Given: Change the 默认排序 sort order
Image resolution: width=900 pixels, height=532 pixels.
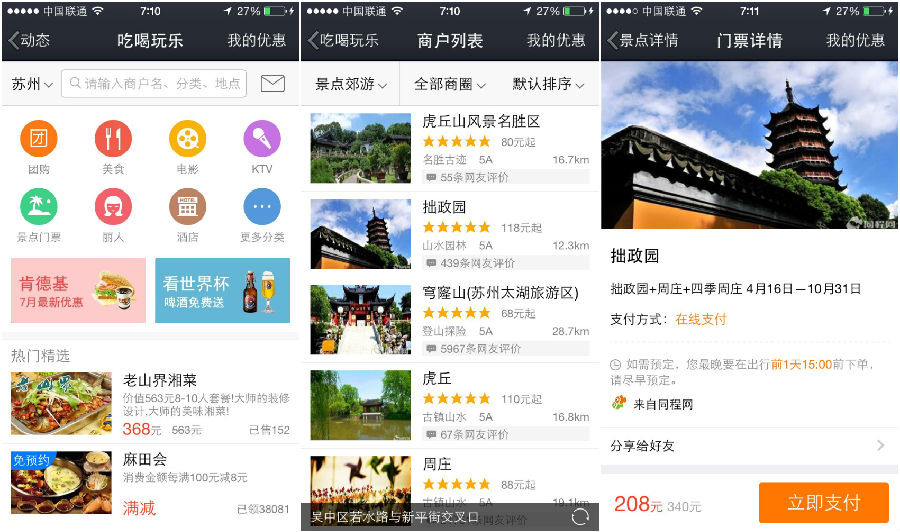Looking at the screenshot, I should point(548,85).
